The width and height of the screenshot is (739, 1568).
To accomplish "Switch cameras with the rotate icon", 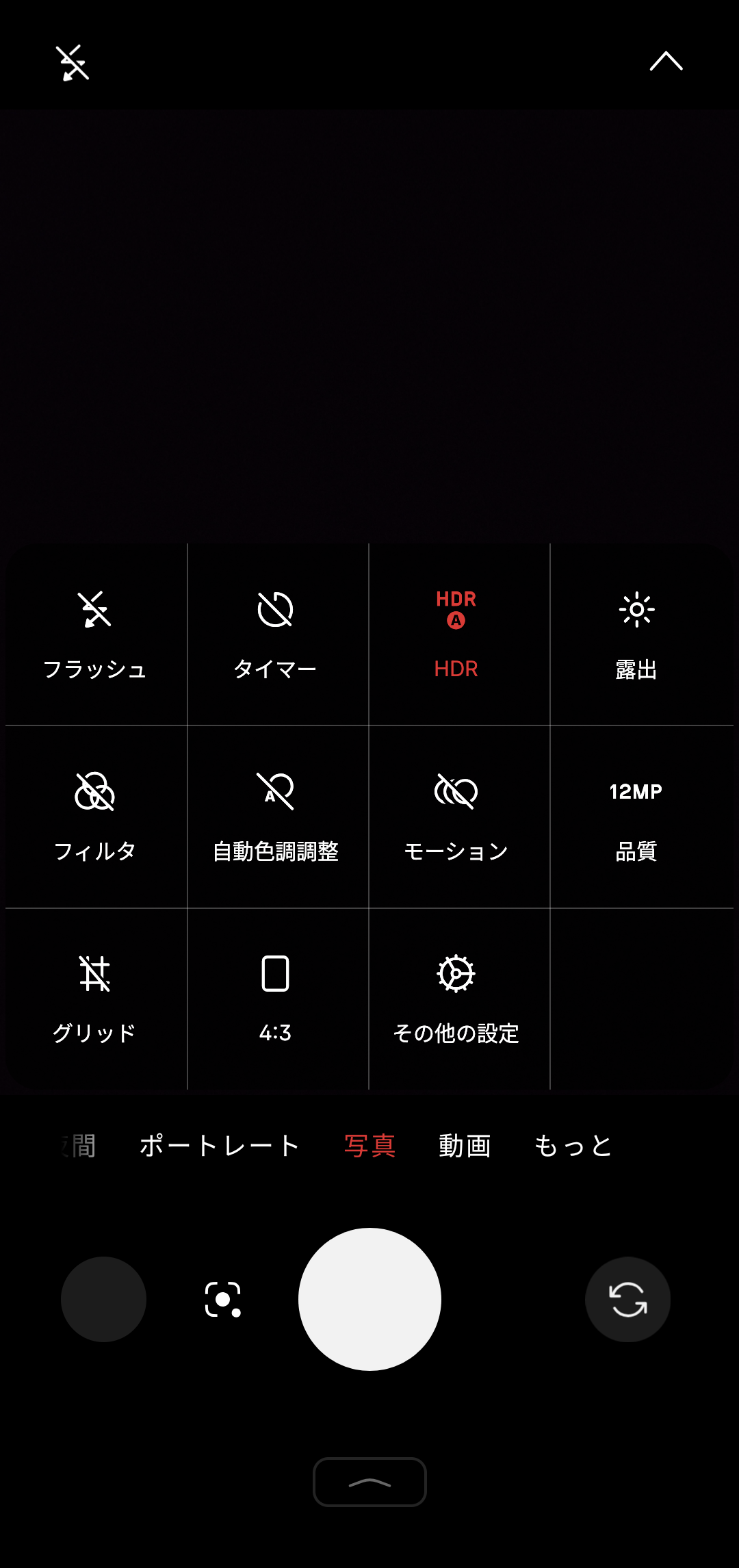I will 627,1299.
